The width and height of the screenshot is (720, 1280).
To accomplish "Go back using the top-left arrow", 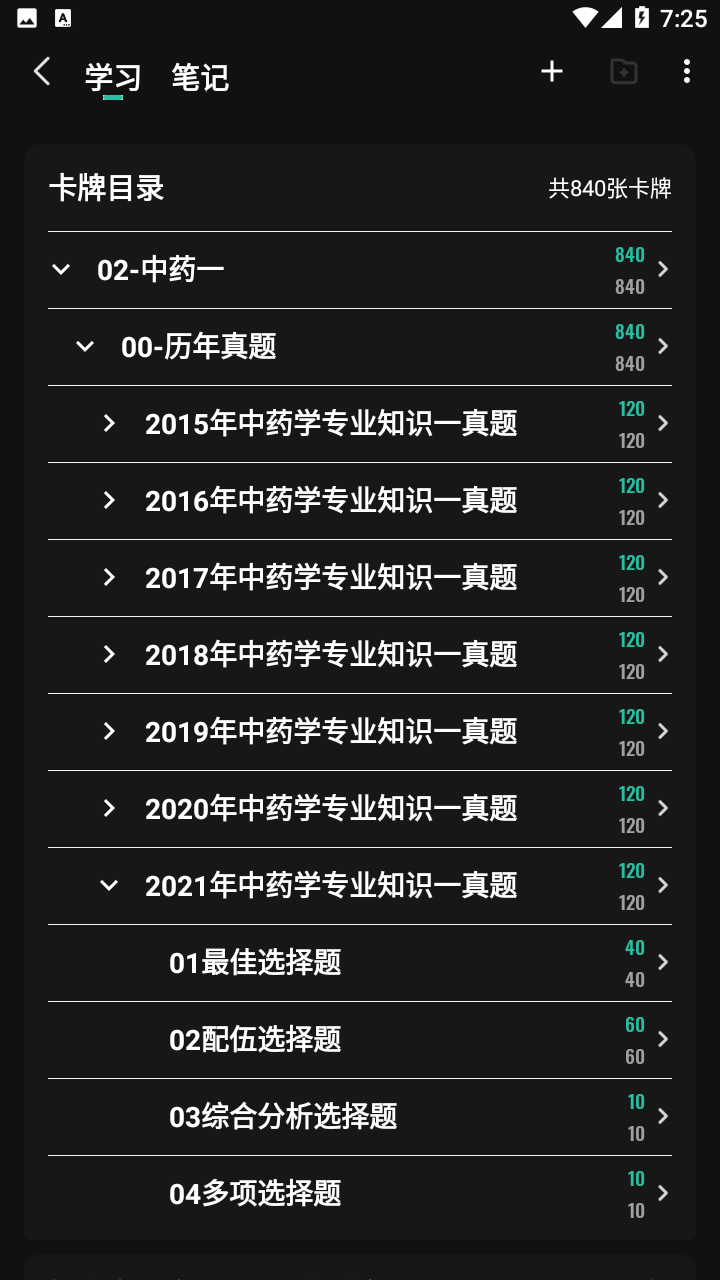I will click(x=42, y=71).
